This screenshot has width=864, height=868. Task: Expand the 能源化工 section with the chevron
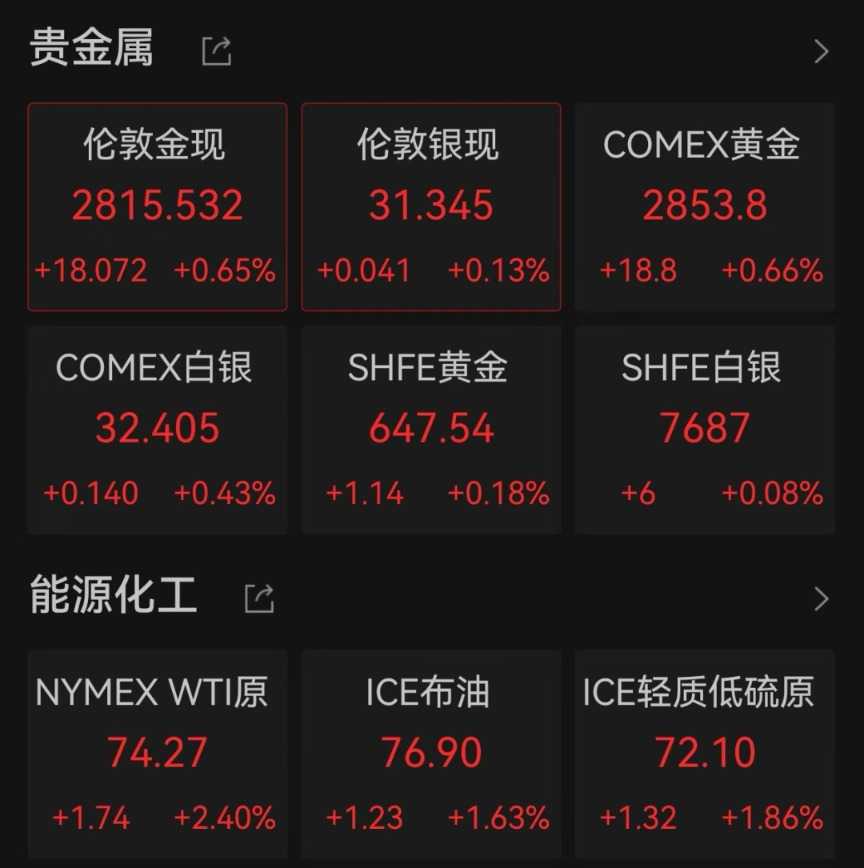821,598
